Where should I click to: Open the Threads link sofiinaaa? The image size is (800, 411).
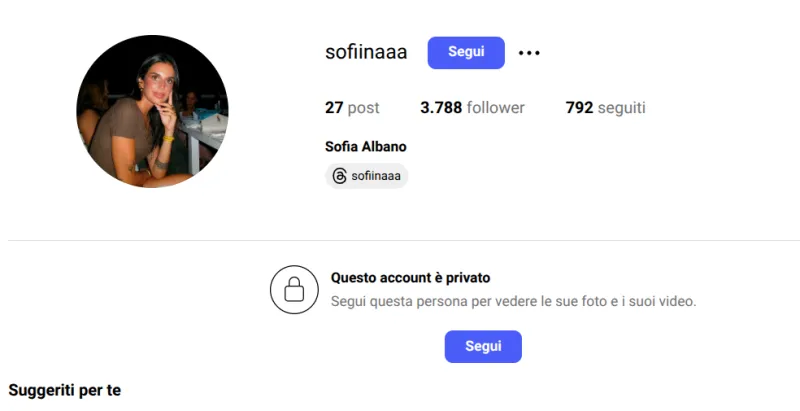click(367, 176)
